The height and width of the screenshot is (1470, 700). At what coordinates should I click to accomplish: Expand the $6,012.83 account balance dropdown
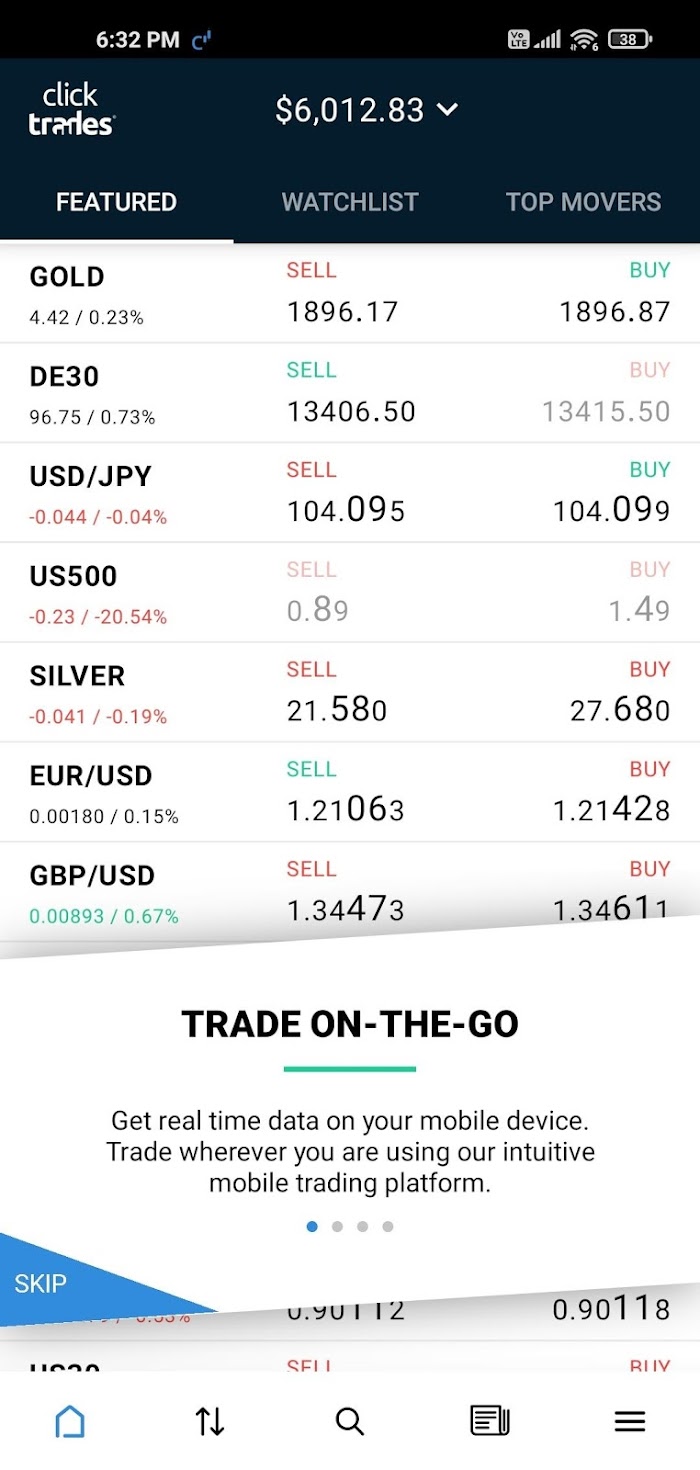coord(366,110)
